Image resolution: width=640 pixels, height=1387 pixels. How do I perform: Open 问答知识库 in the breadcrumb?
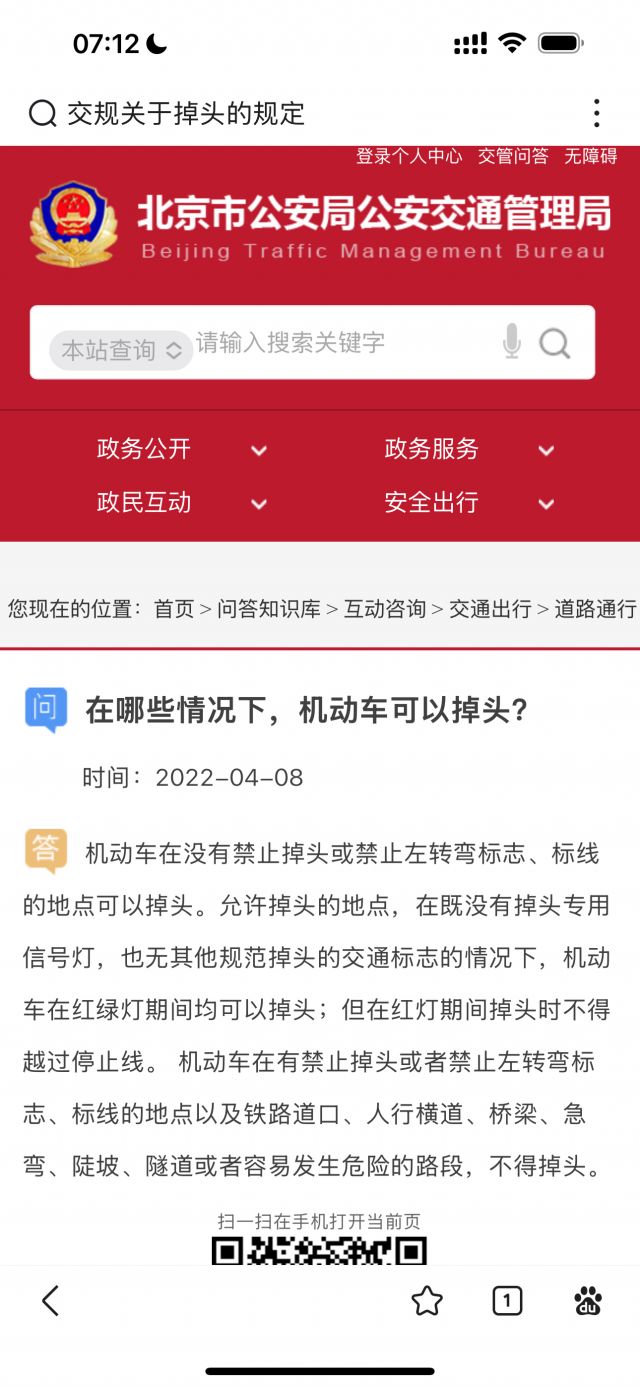pos(269,609)
